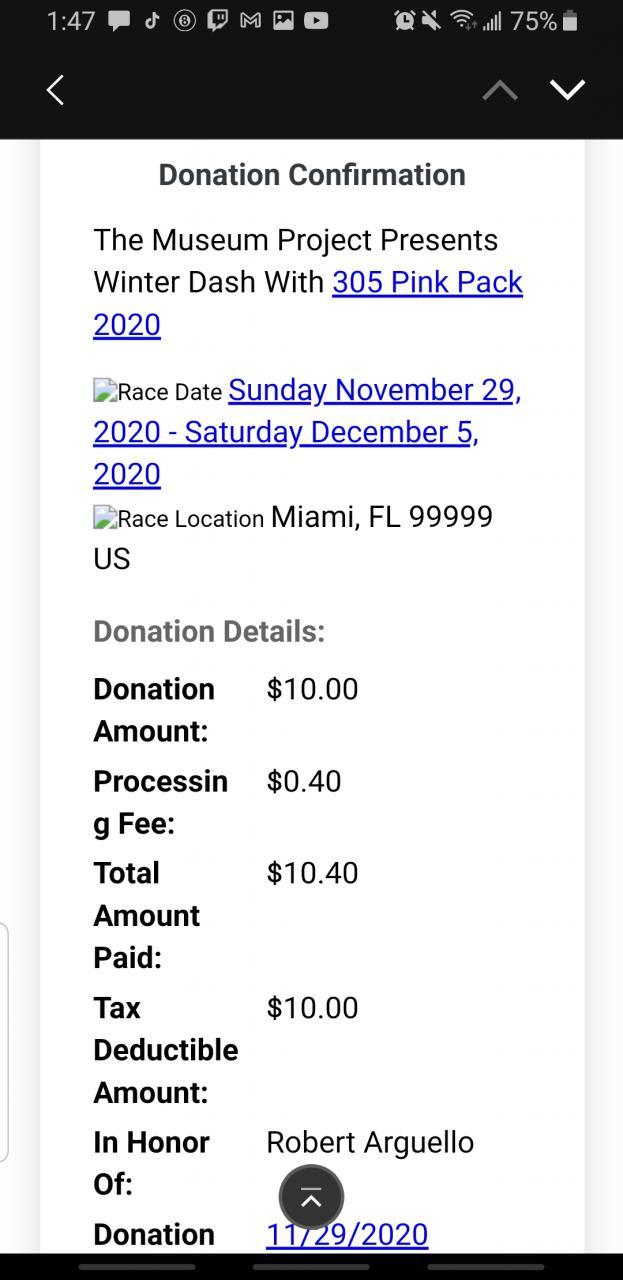Go to the previous email
Viewport: 623px width, 1280px height.
click(x=500, y=91)
